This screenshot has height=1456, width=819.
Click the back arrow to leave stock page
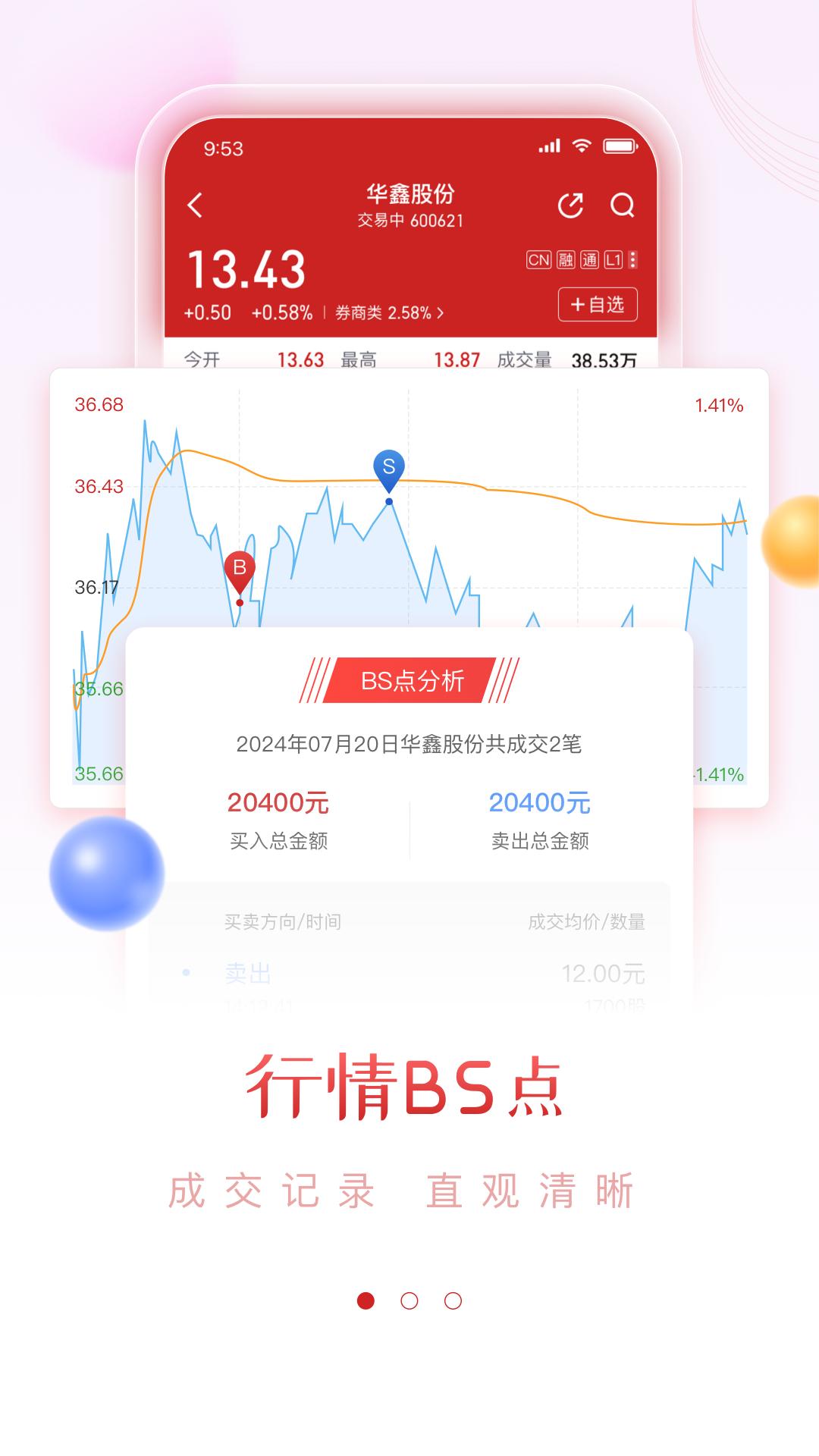[x=196, y=203]
